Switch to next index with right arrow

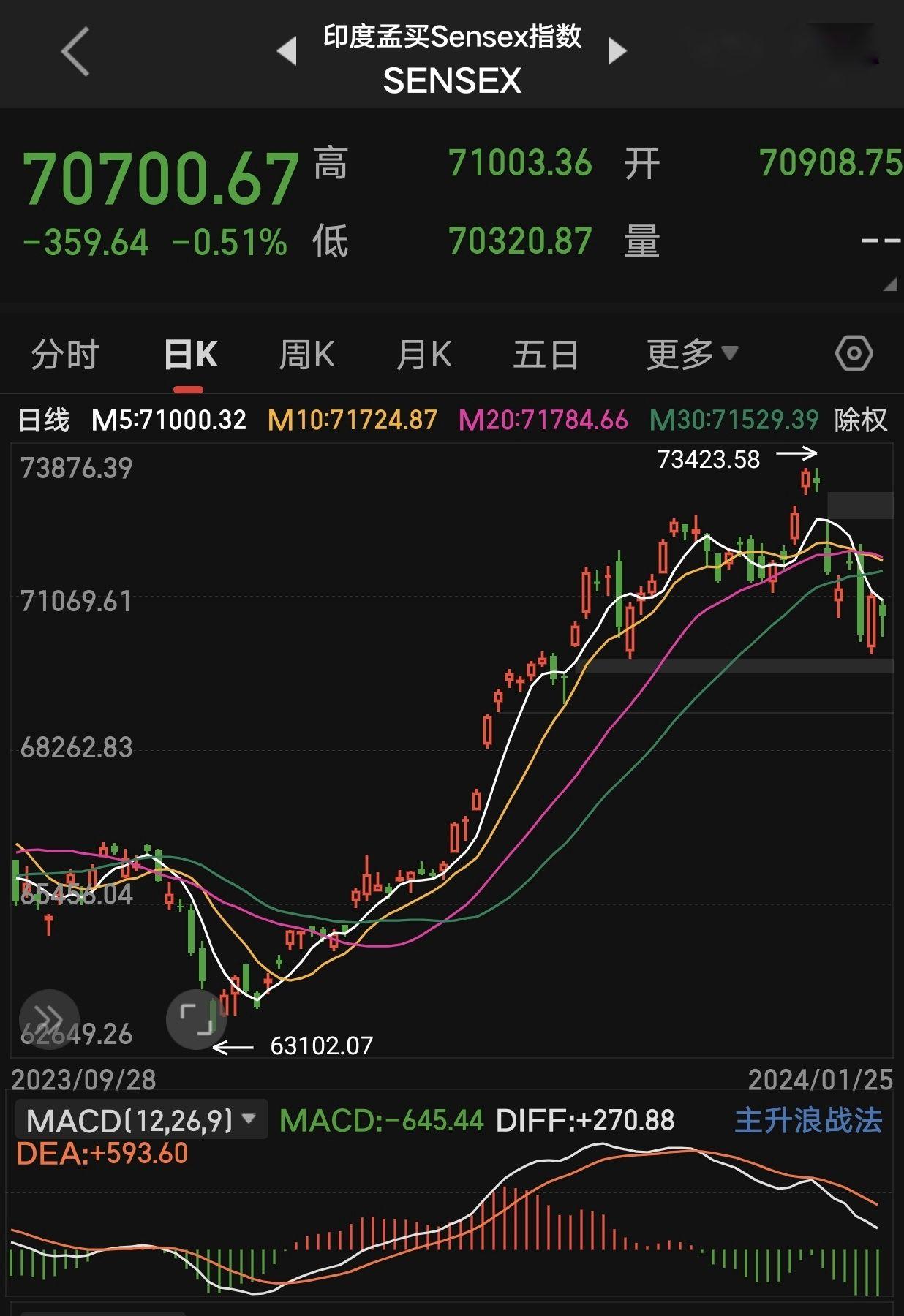(x=618, y=50)
